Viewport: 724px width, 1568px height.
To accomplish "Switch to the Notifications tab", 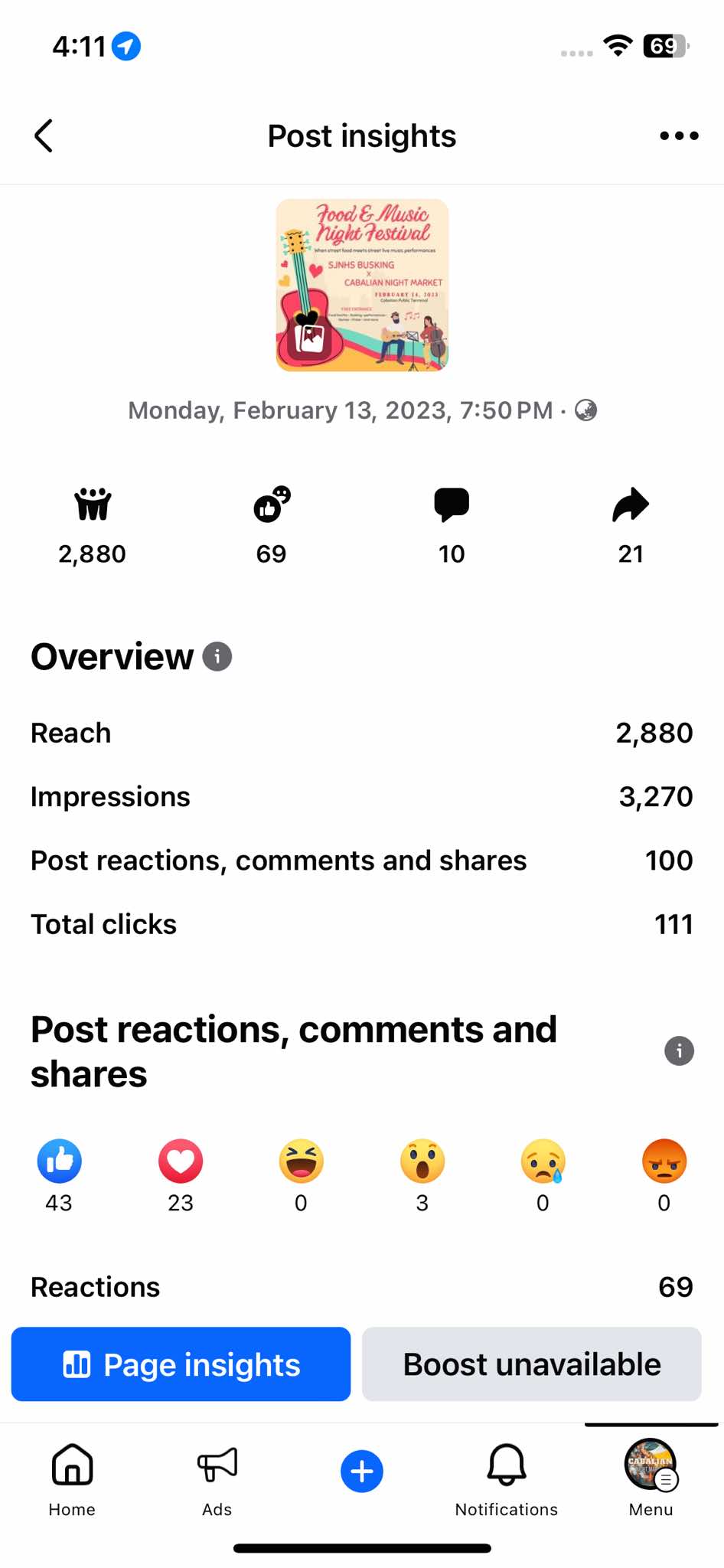I will pos(506,1470).
